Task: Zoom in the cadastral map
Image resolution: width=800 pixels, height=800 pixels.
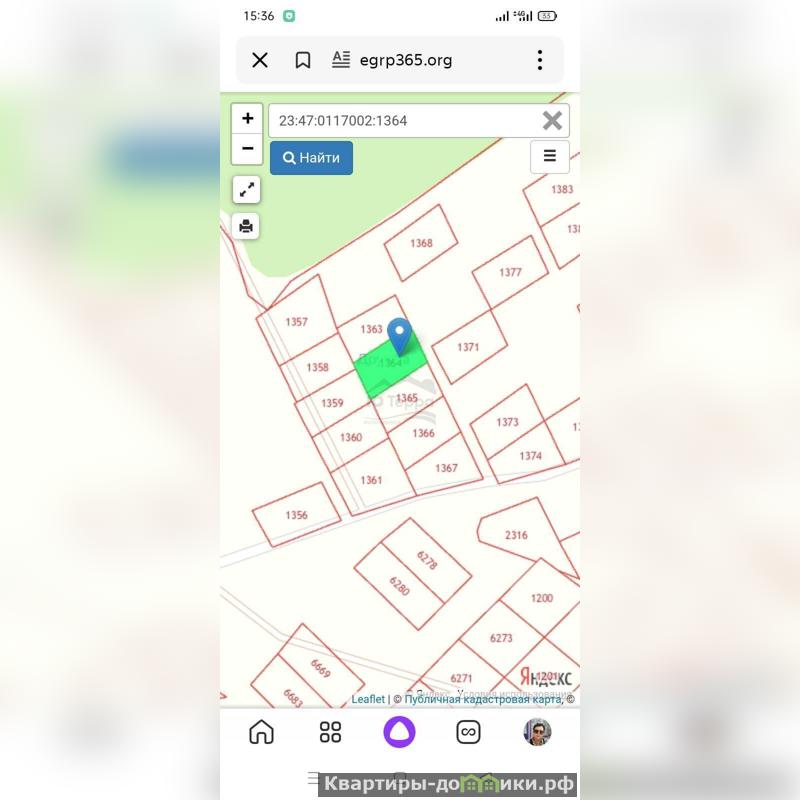Action: [247, 118]
